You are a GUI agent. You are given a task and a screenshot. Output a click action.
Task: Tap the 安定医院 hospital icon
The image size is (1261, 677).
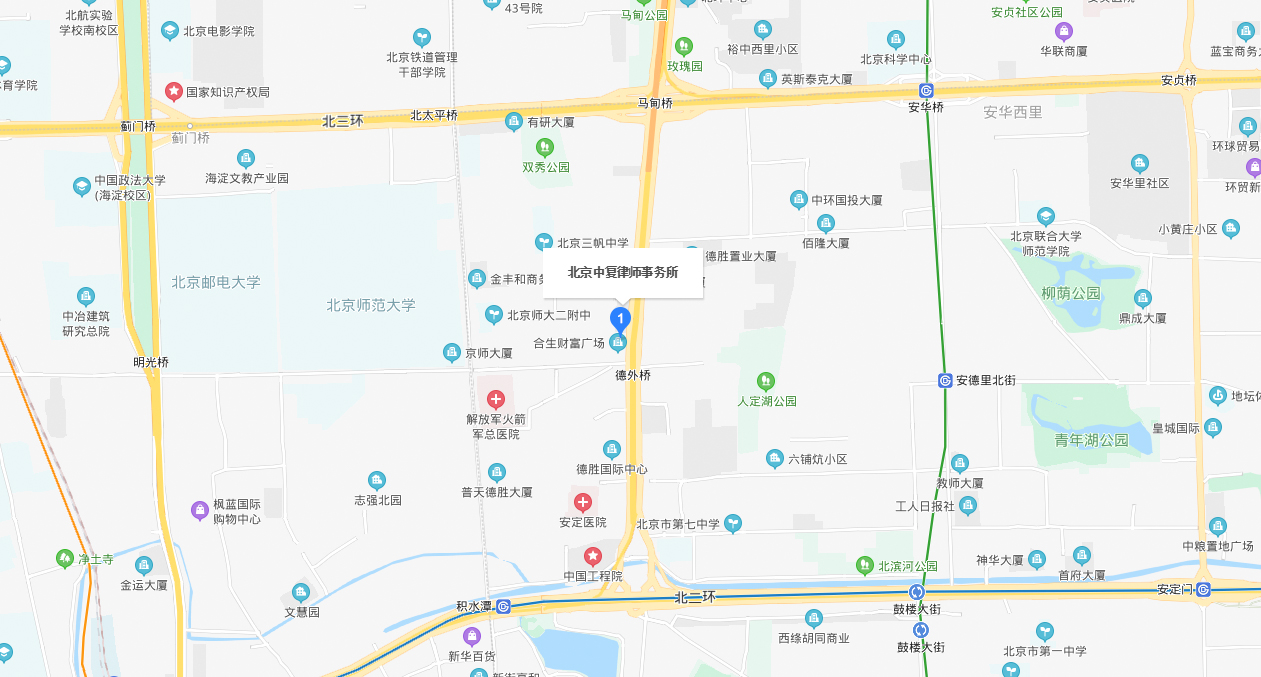[583, 502]
